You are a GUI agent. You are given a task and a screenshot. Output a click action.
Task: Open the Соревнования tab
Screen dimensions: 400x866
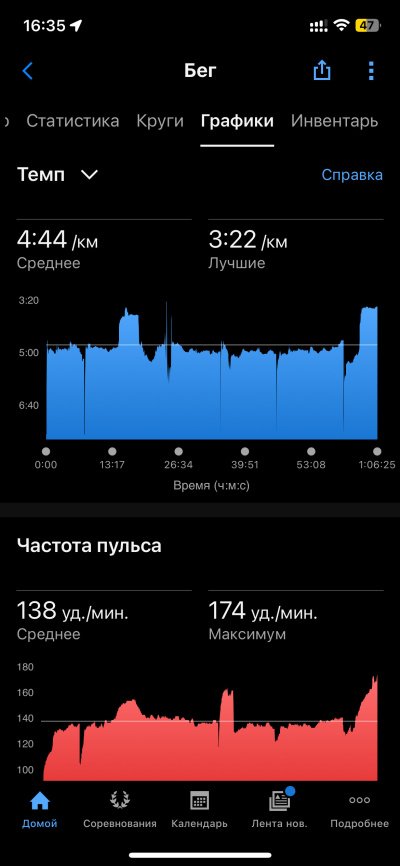pyautogui.click(x=119, y=810)
